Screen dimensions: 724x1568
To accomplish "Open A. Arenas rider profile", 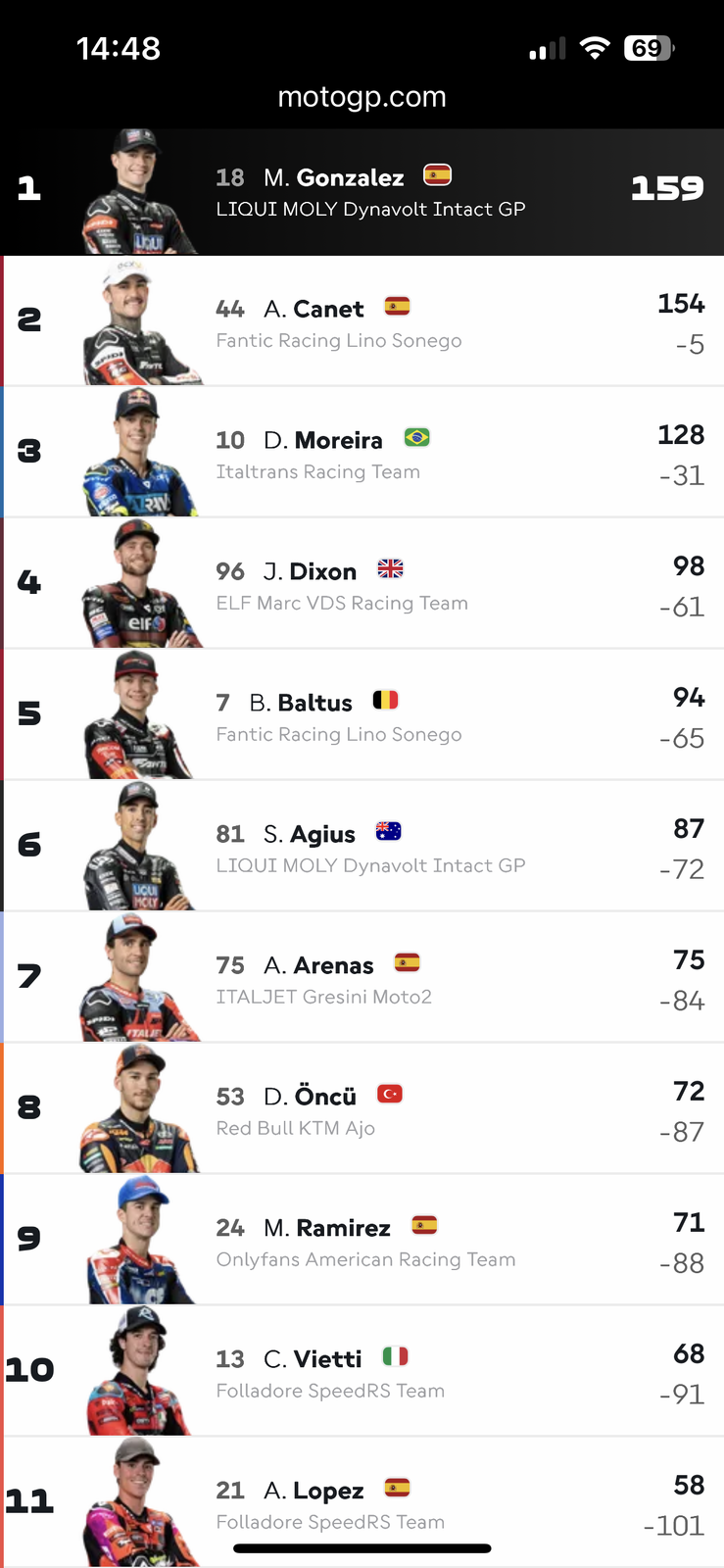I will pos(362,978).
